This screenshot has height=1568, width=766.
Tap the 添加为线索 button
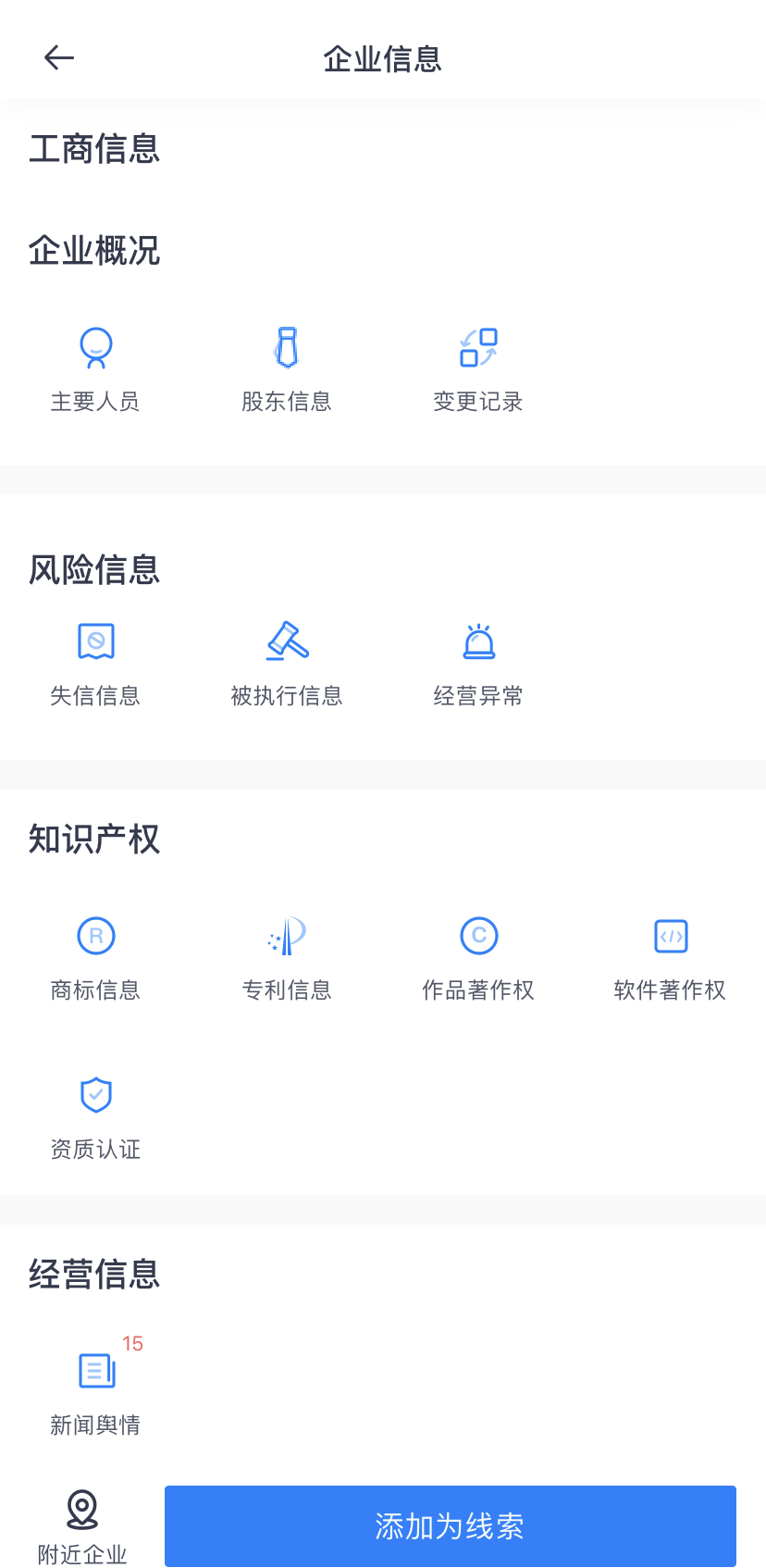tap(450, 1525)
